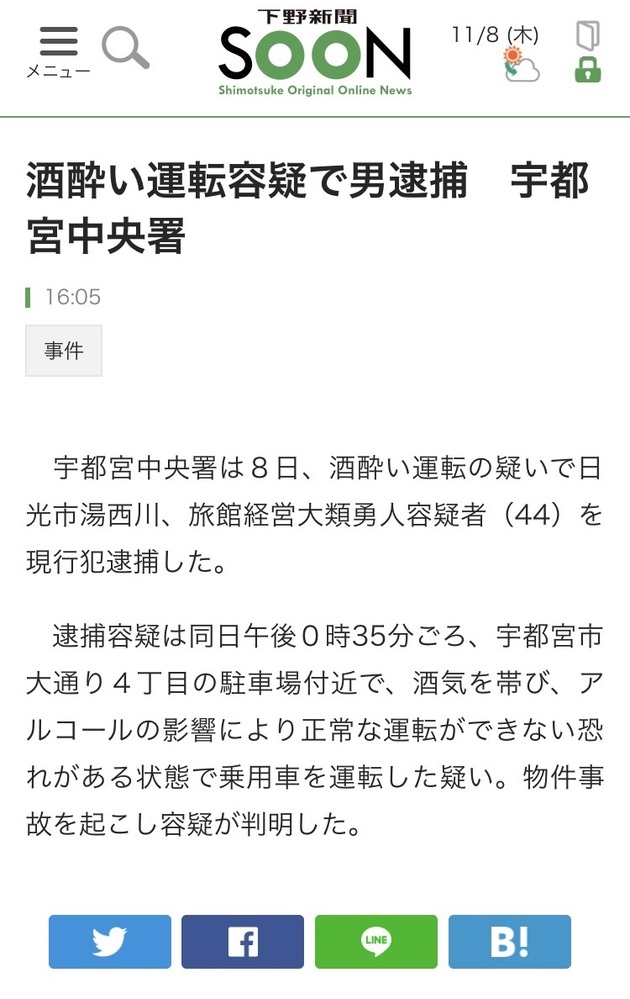630x999 pixels.
Task: Bookmark the article on Hatena B!
Action: (x=509, y=941)
